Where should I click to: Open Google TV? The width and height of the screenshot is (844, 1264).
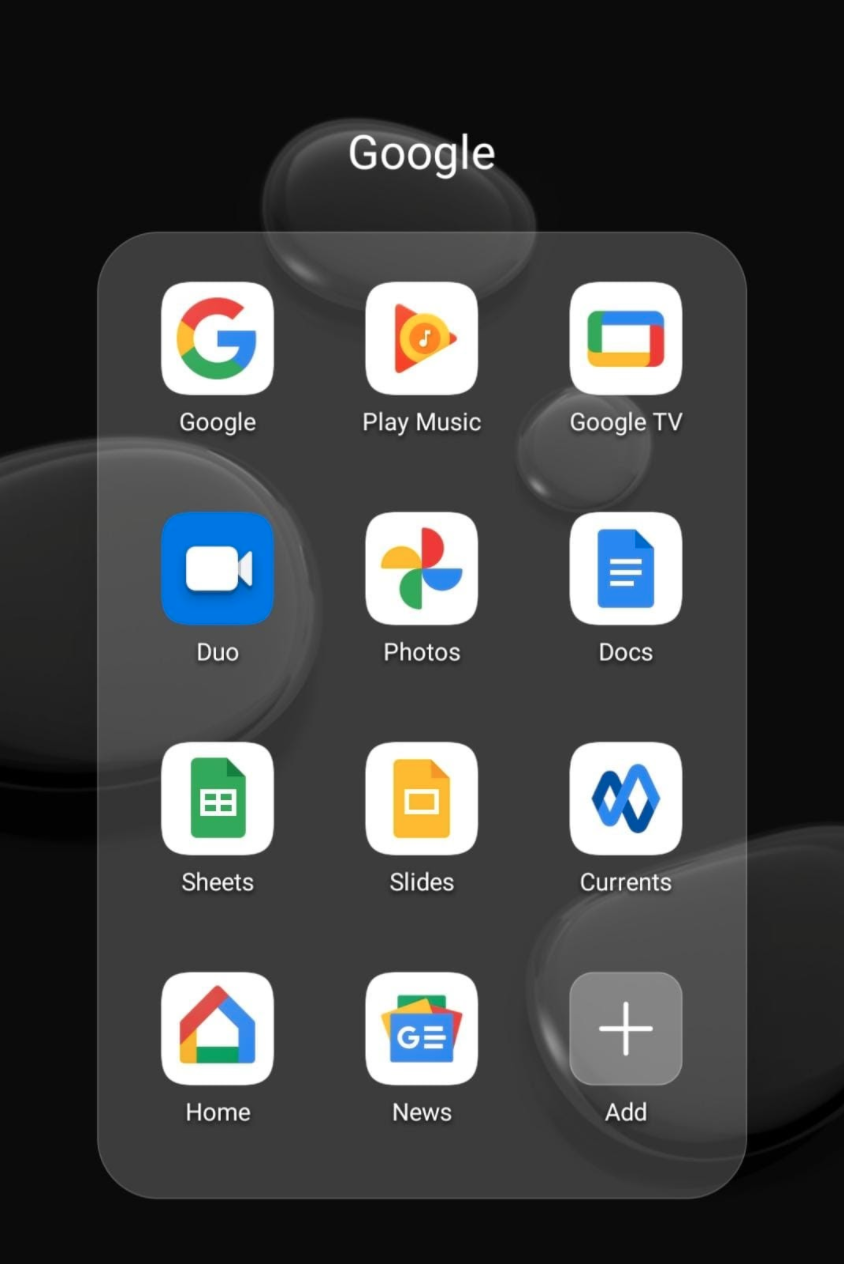point(625,338)
